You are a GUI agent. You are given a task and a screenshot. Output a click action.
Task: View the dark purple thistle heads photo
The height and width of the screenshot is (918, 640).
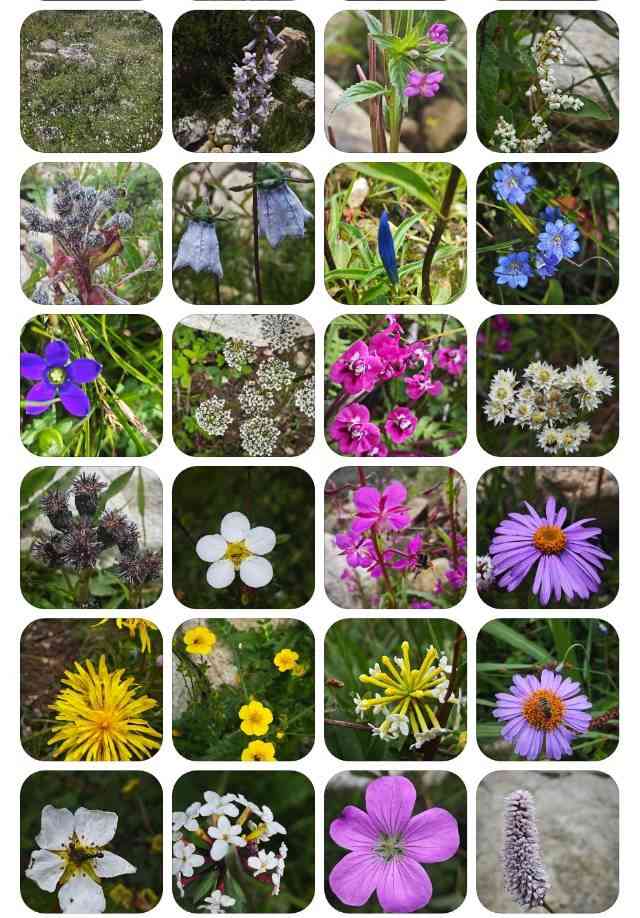click(x=91, y=537)
